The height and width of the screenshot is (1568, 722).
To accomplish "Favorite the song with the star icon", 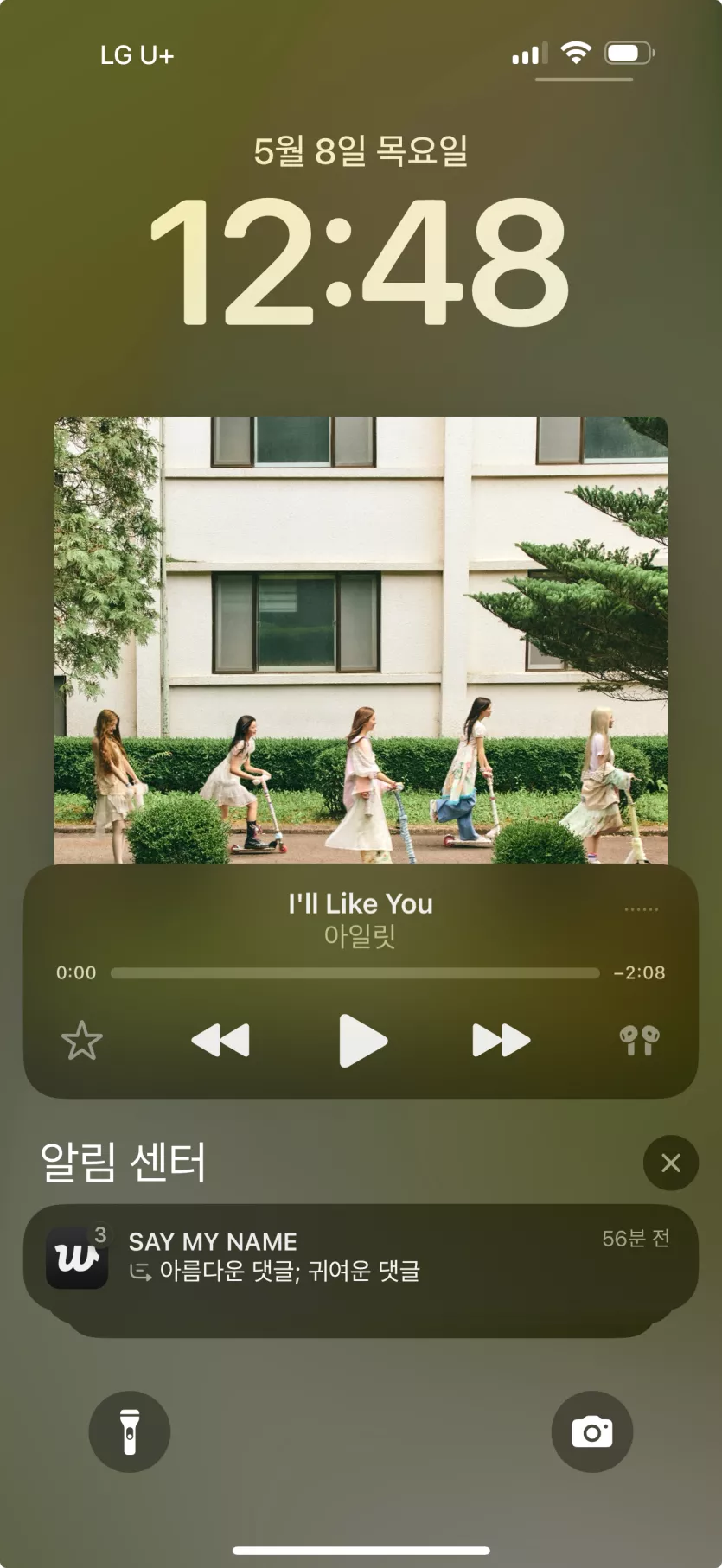I will (x=82, y=1041).
